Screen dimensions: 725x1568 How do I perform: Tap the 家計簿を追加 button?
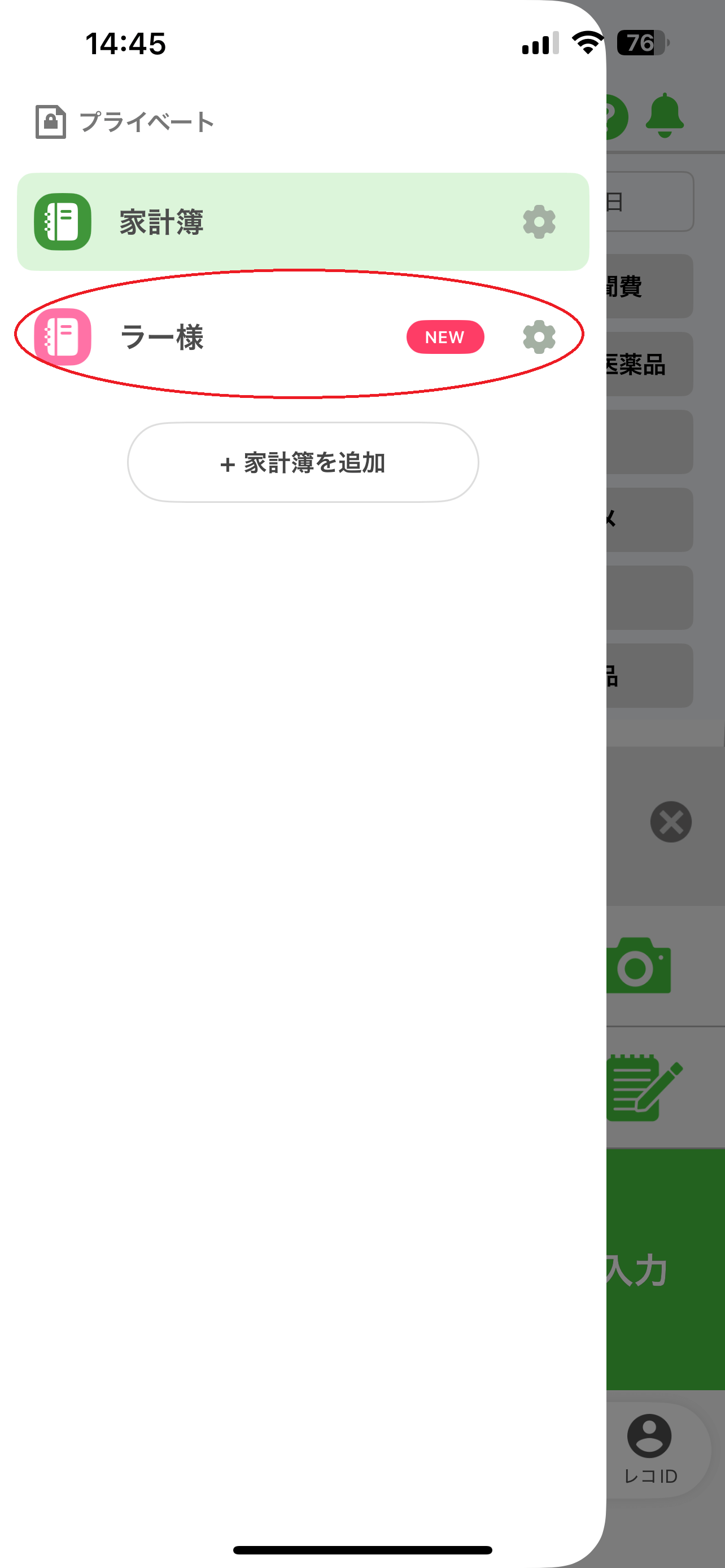tap(303, 463)
